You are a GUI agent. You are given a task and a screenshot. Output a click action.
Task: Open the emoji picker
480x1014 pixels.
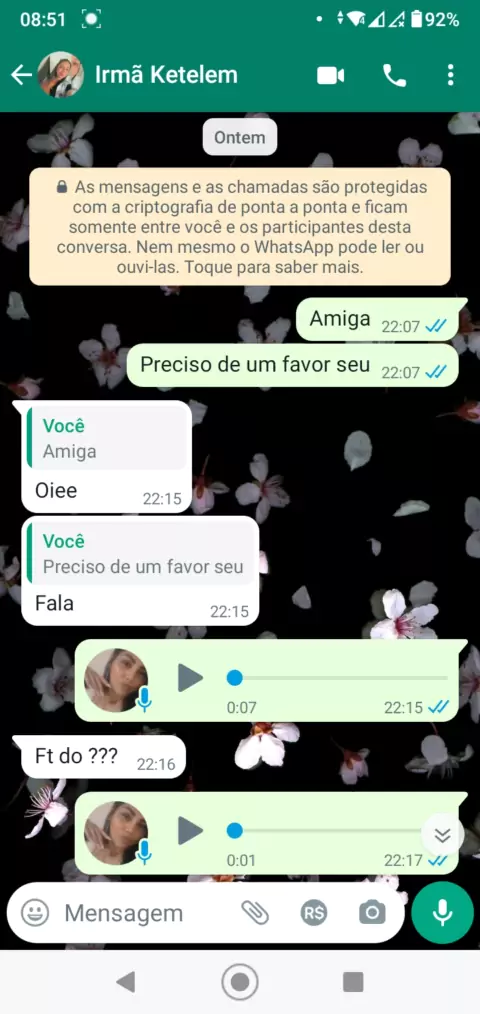coord(35,913)
